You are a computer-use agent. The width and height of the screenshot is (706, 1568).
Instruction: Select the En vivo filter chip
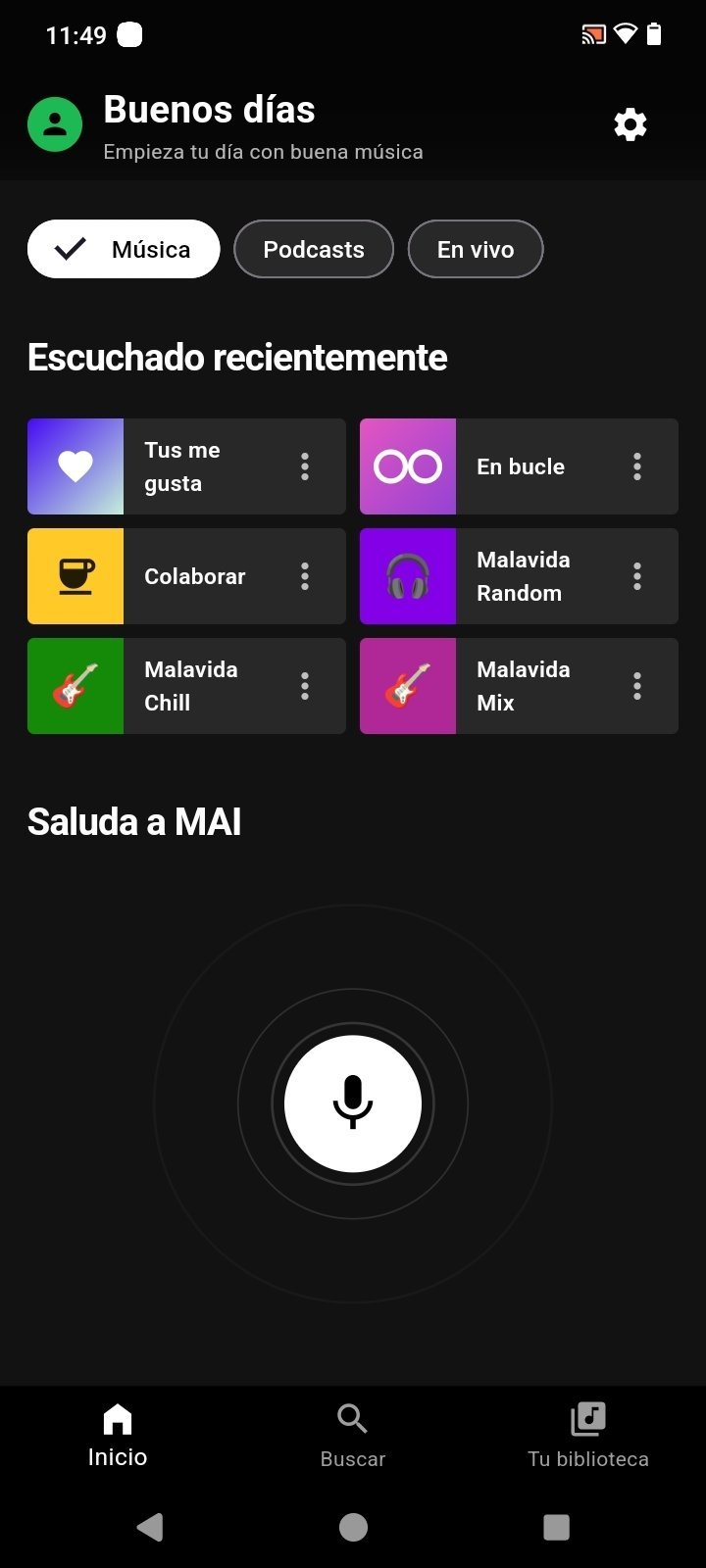[476, 249]
